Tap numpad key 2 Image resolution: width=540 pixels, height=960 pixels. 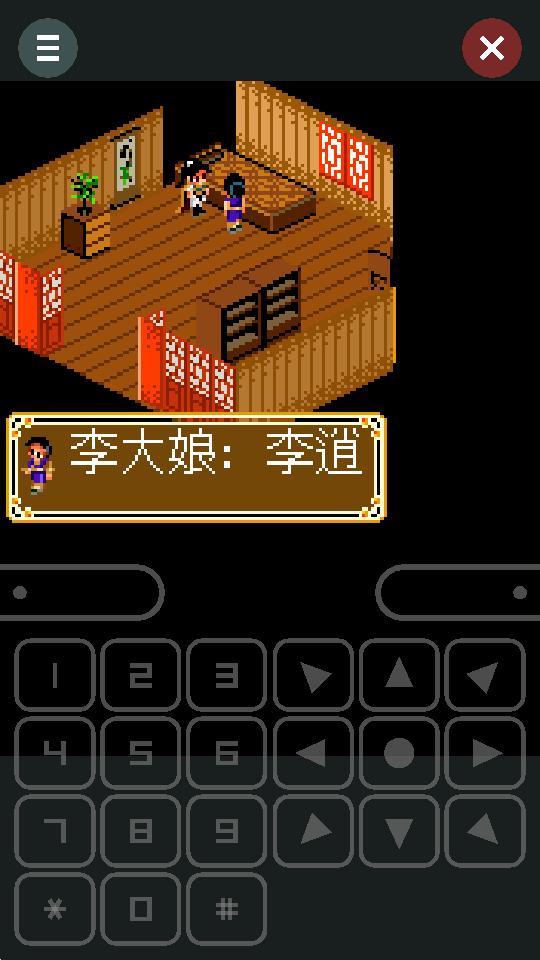[x=141, y=675]
